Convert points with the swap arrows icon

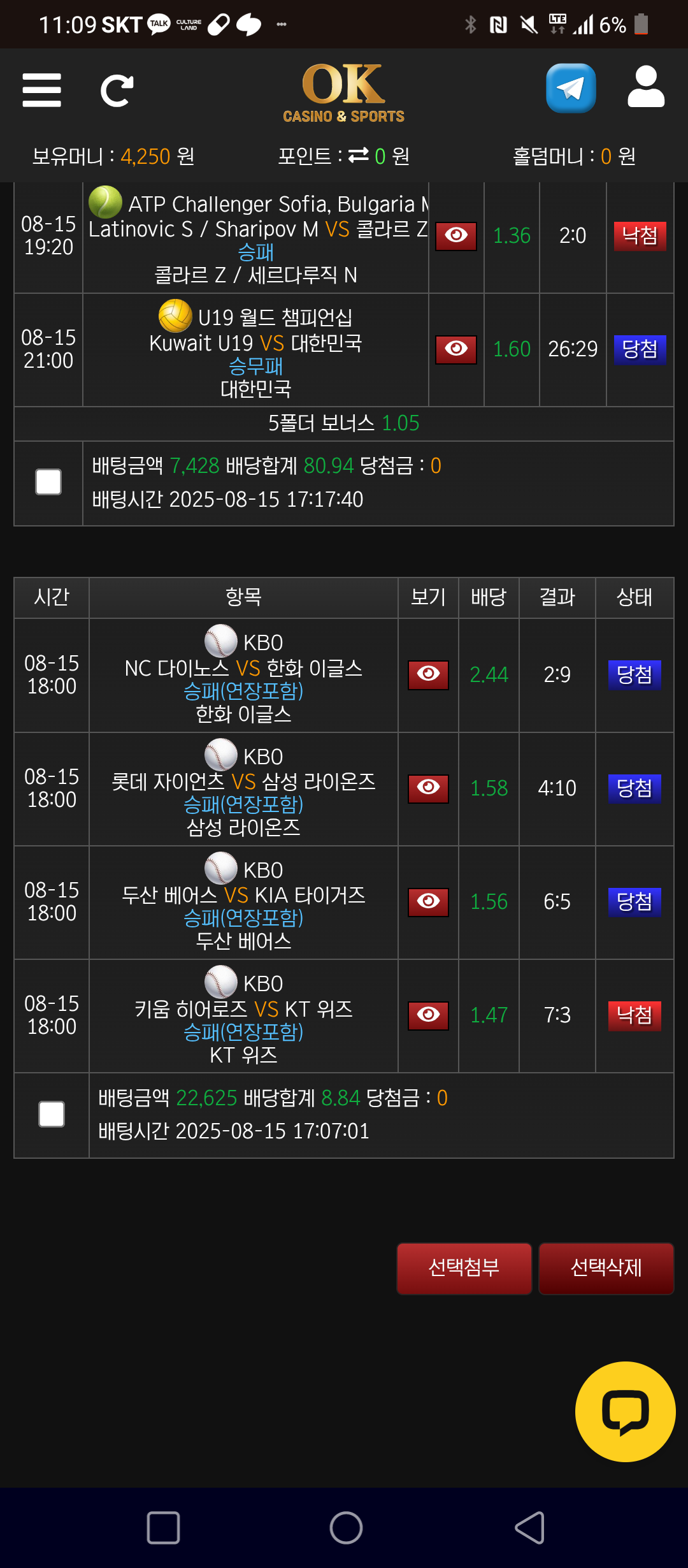(x=359, y=155)
